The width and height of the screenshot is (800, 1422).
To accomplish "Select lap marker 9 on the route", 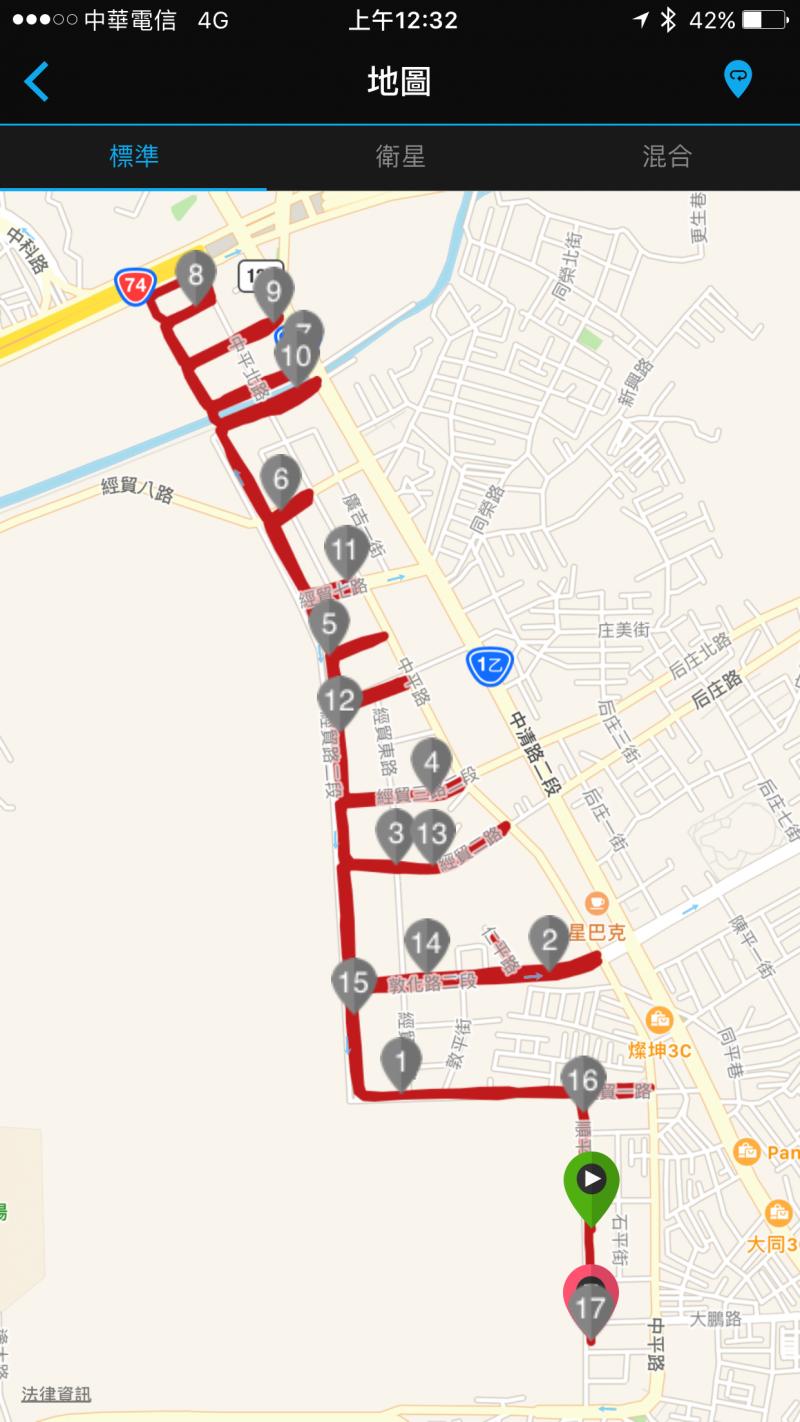I will tap(273, 292).
